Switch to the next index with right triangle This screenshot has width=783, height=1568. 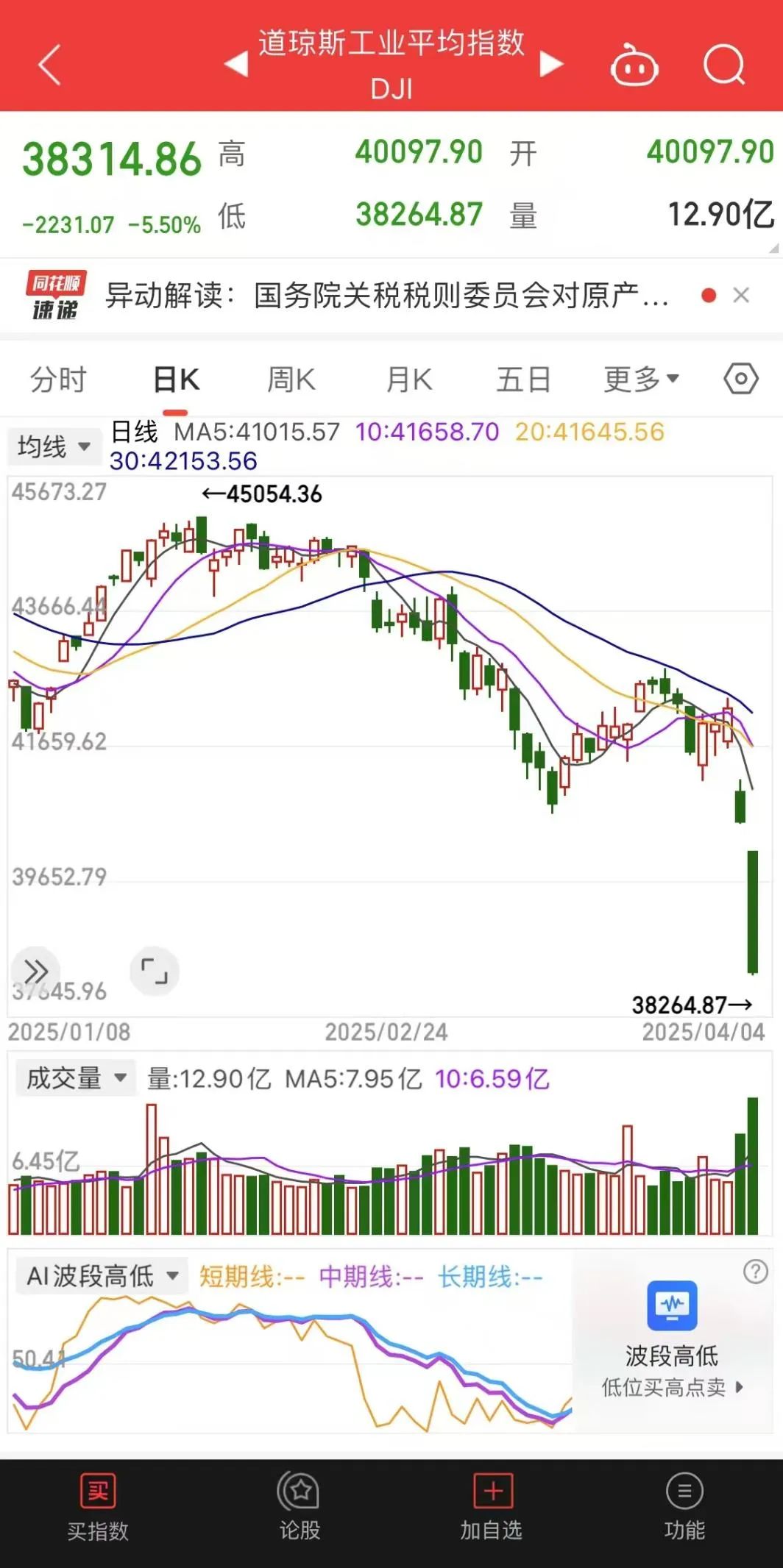click(550, 64)
